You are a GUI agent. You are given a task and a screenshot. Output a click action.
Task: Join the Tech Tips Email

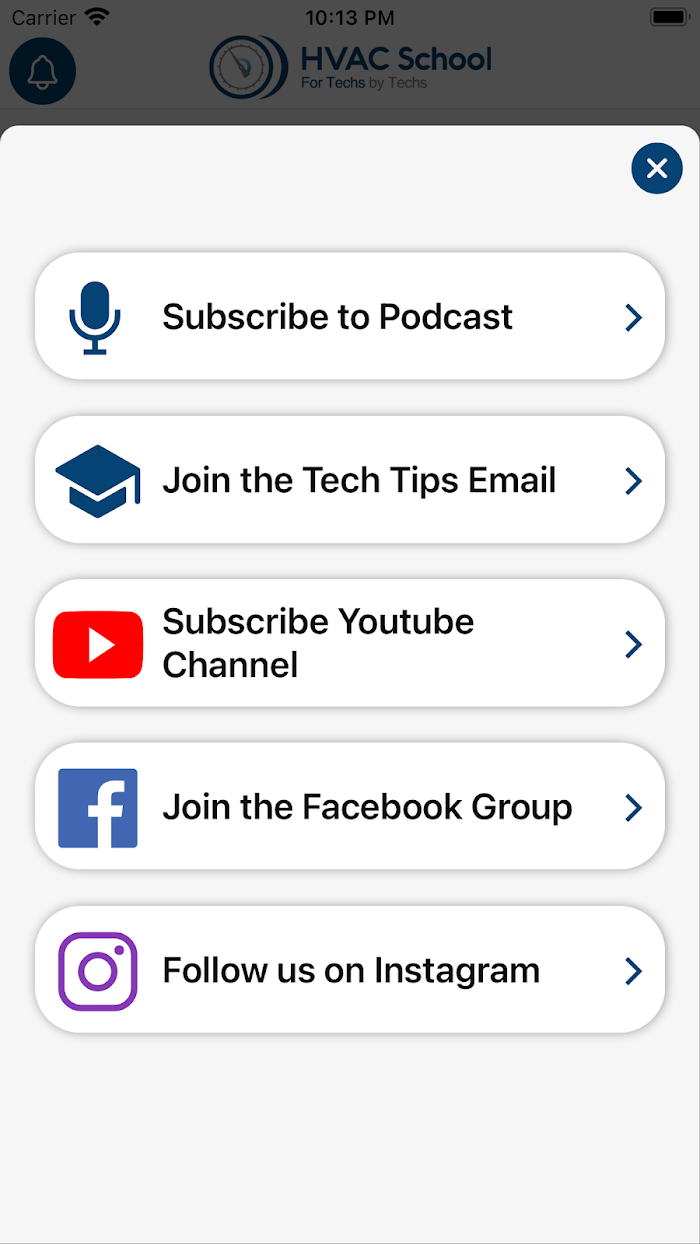tap(350, 480)
